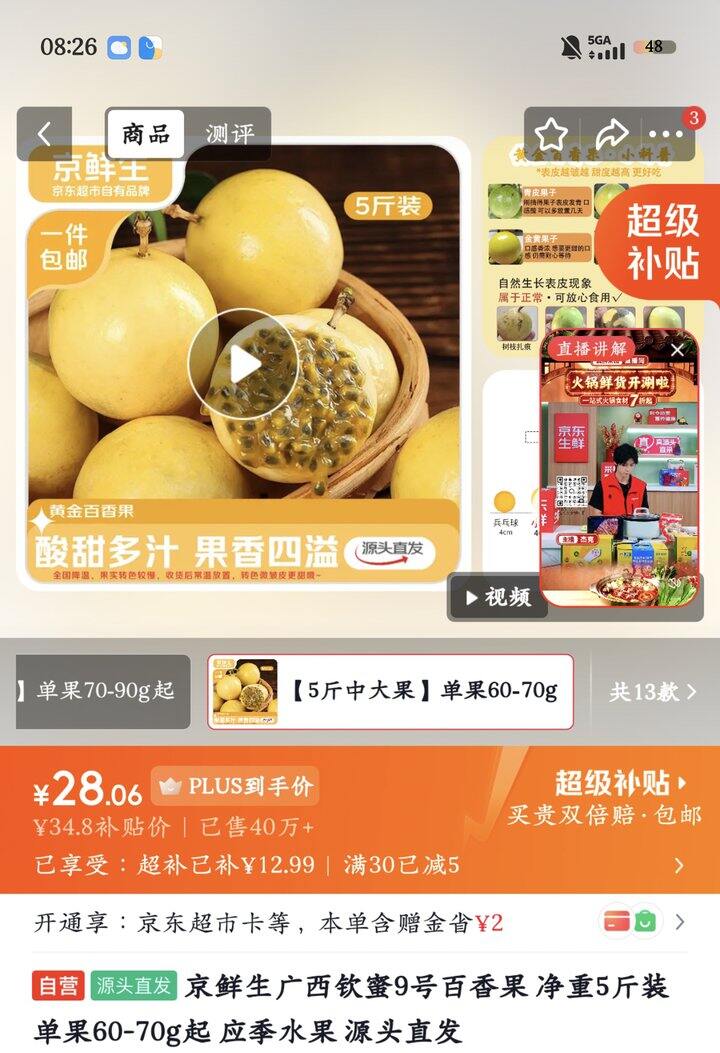This screenshot has width=720, height=1053.
Task: Open the three-dot overflow menu
Action: 666,134
